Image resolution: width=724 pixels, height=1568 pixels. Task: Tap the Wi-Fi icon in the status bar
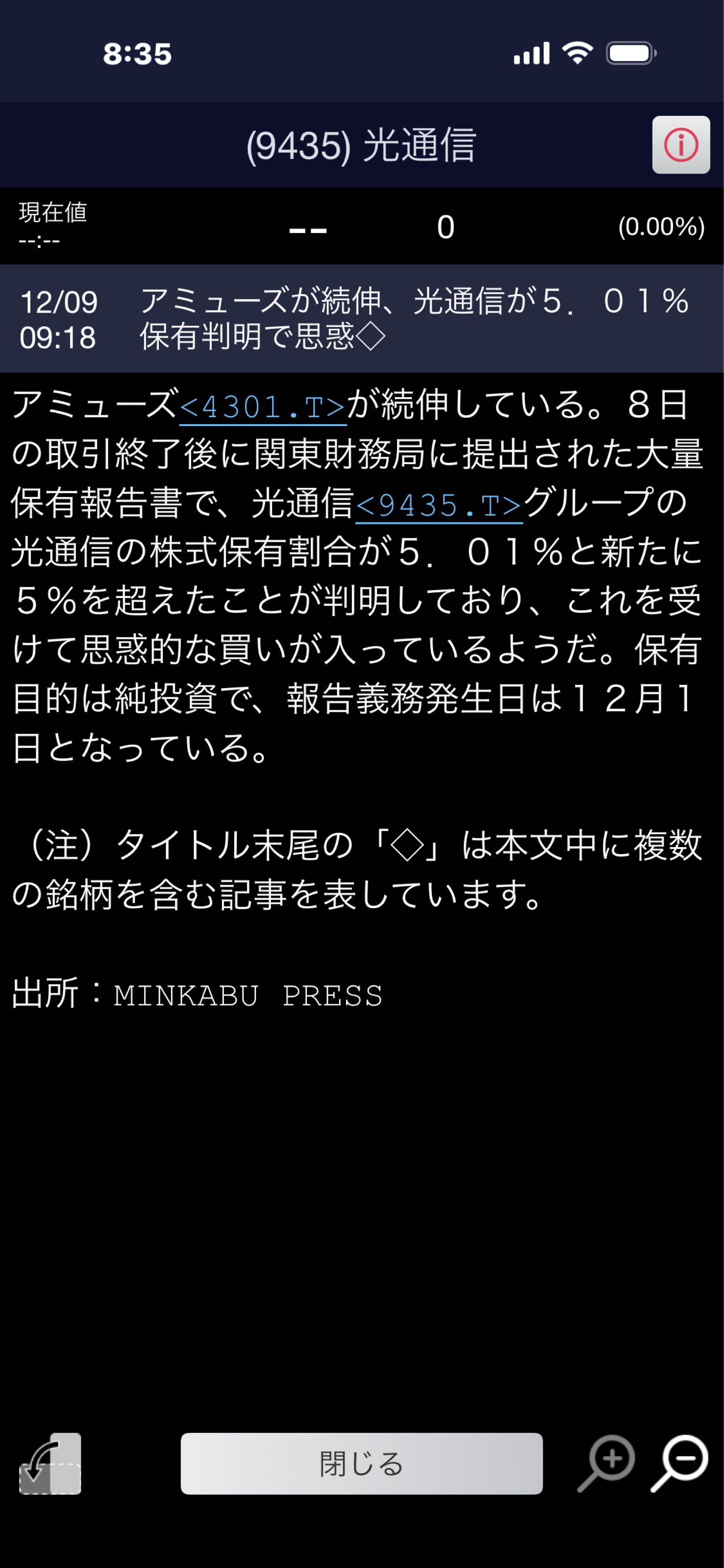578,54
